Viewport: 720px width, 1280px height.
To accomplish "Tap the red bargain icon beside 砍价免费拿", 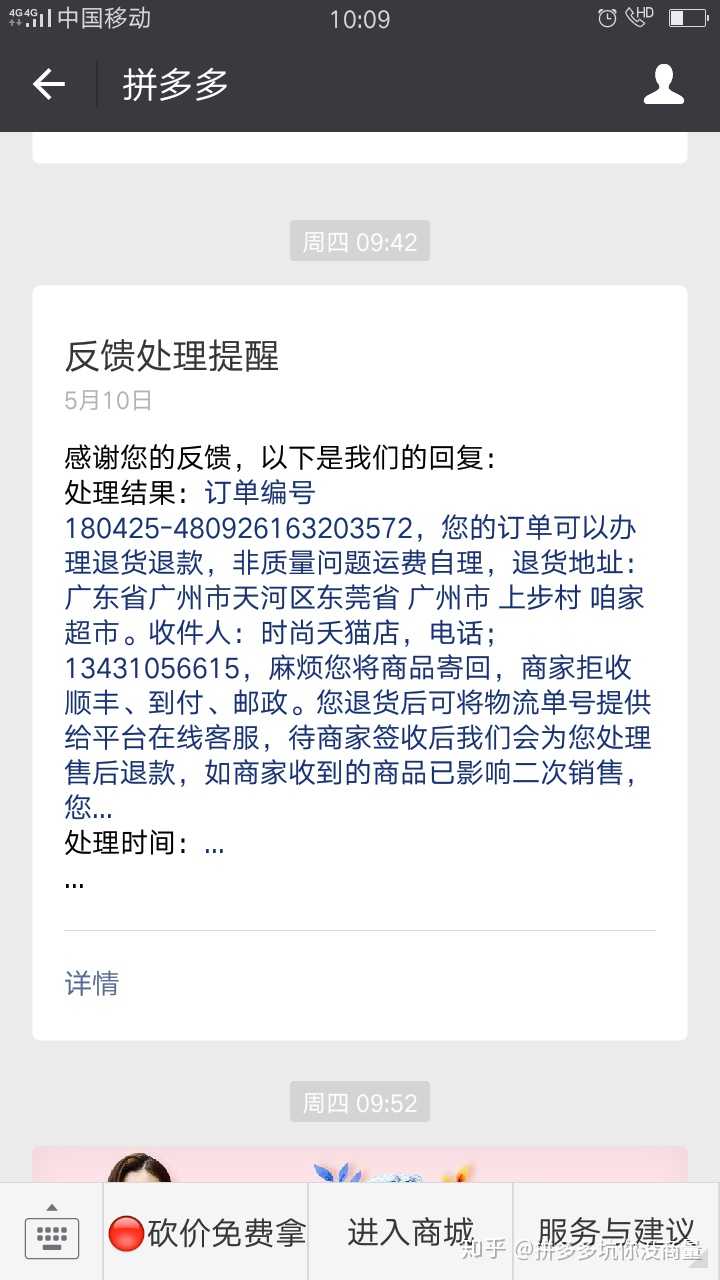I will tap(128, 1235).
